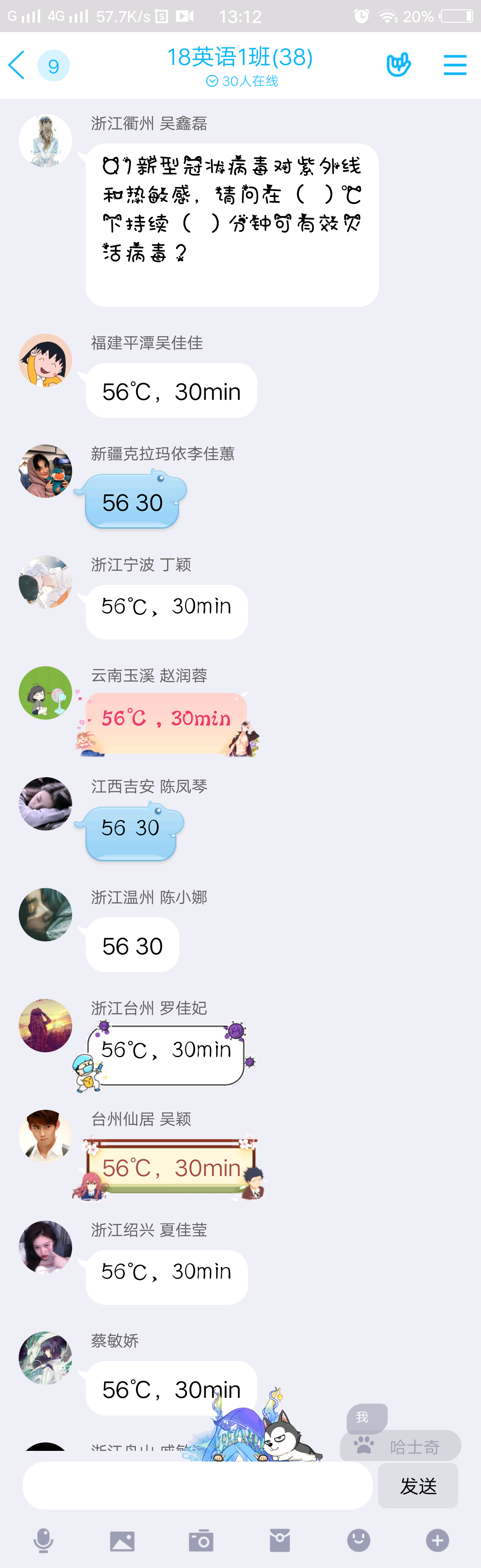The image size is (481, 1568).
Task: View profile avatar of 云南玉溪 赵润蓉
Action: [x=45, y=692]
